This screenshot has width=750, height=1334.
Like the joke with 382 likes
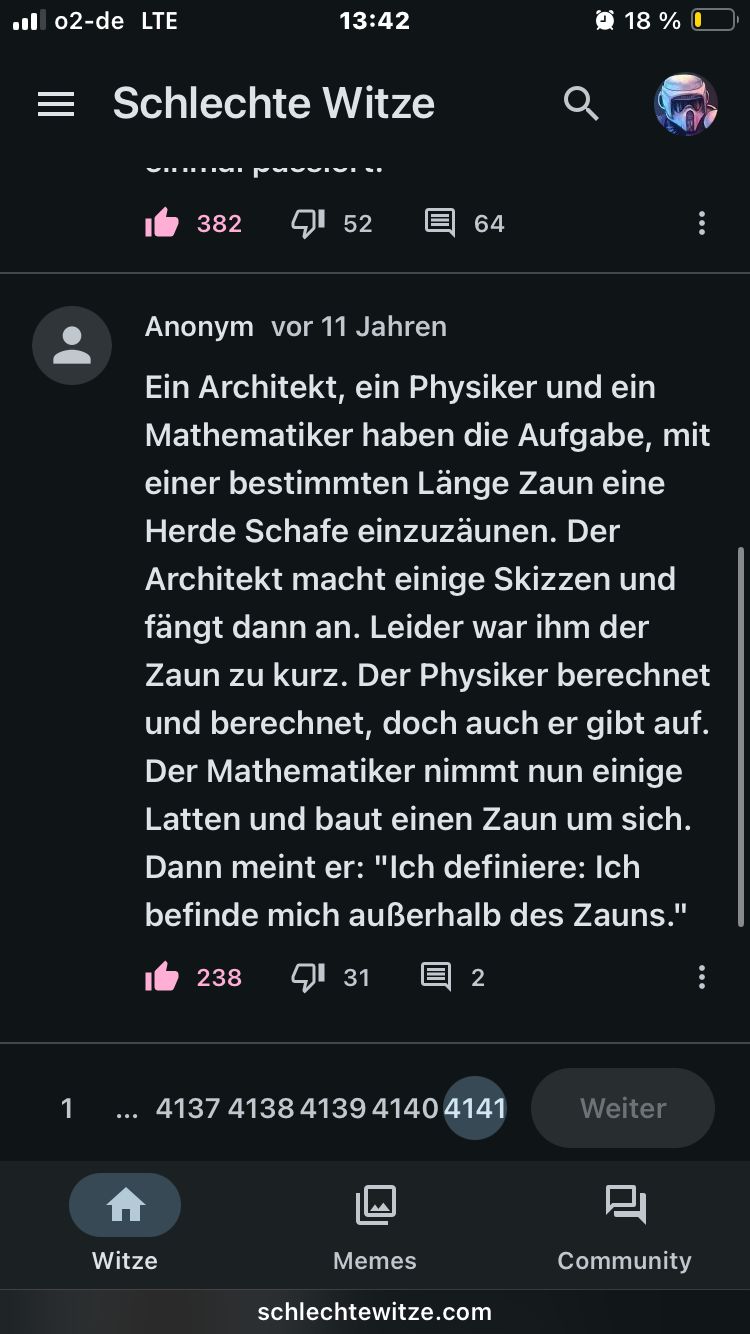[162, 224]
